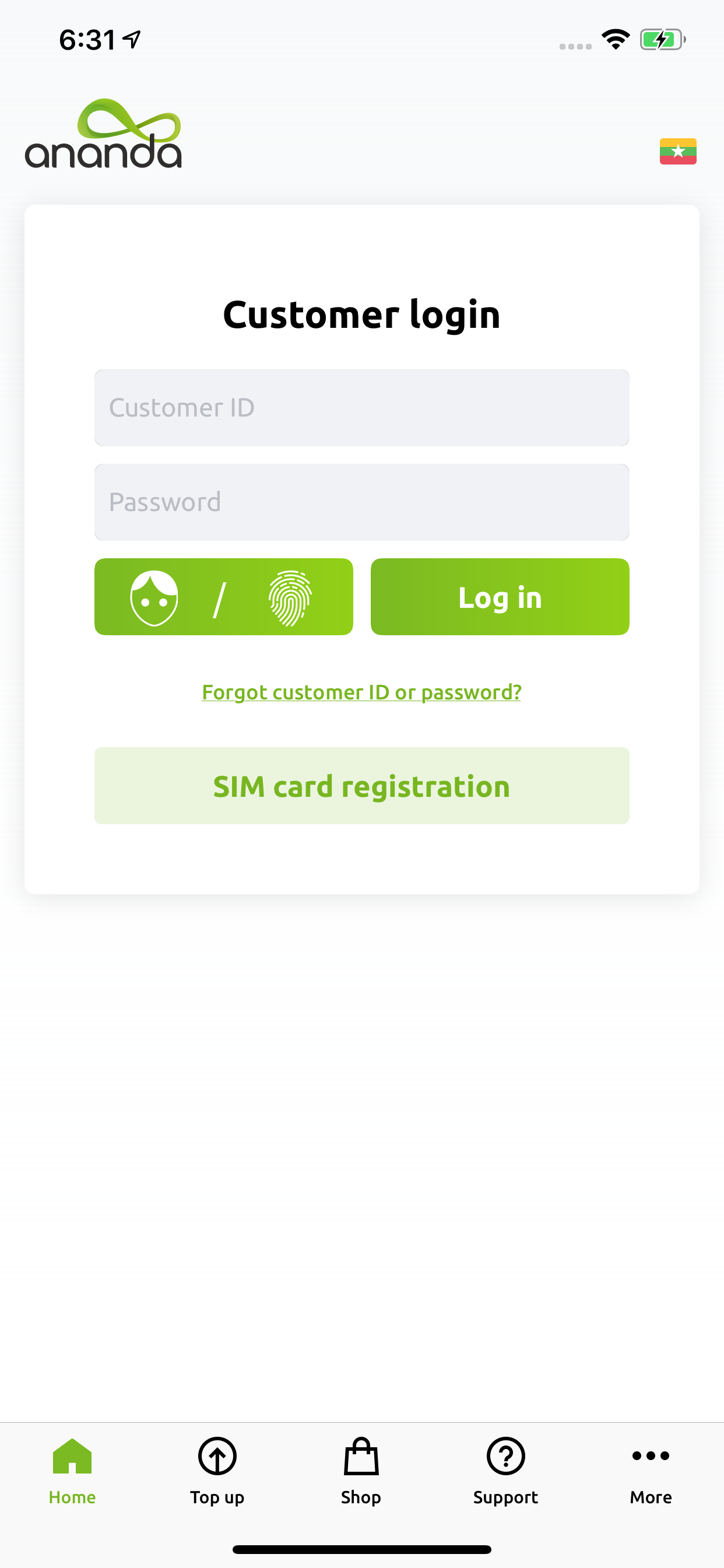Open the More ellipsis icon

651,1457
